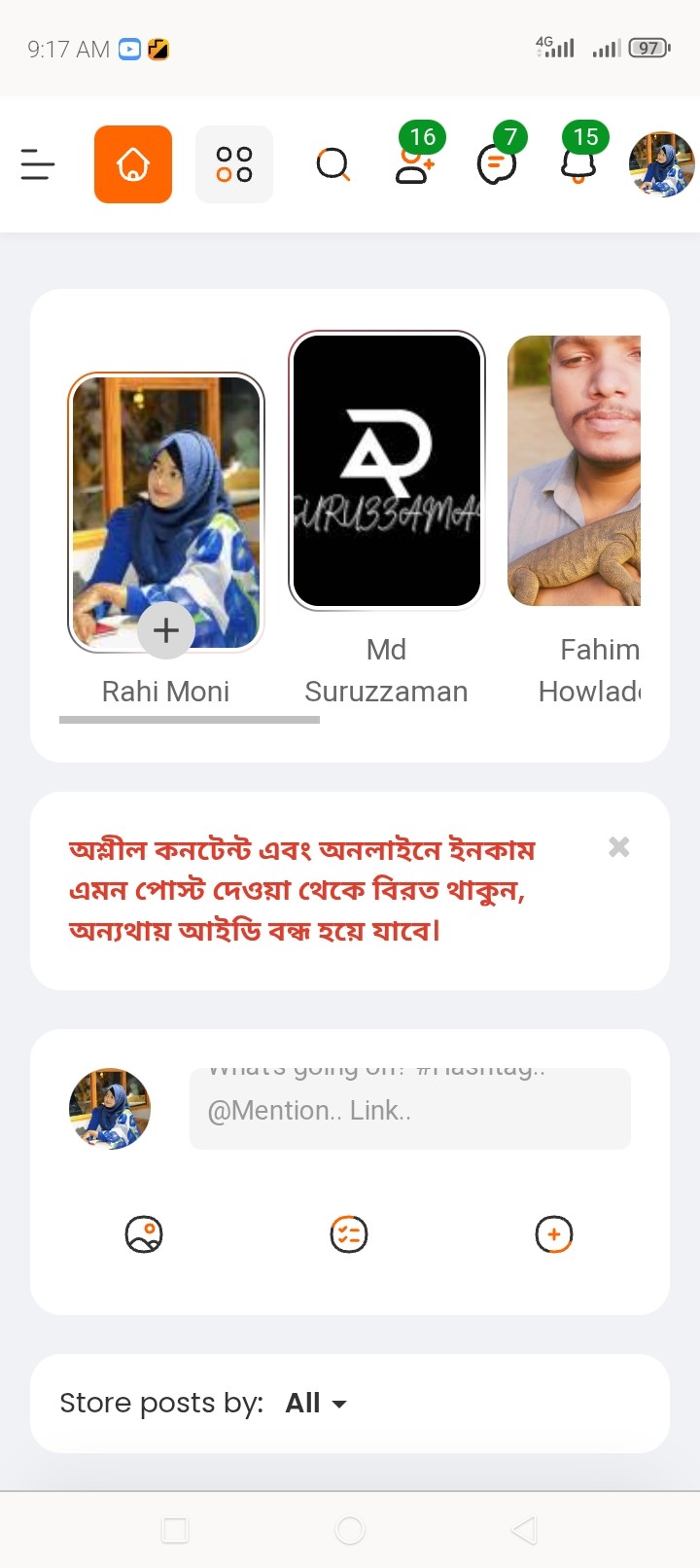The height and width of the screenshot is (1568, 700).
Task: Go back with the system back button
Action: [x=524, y=1530]
